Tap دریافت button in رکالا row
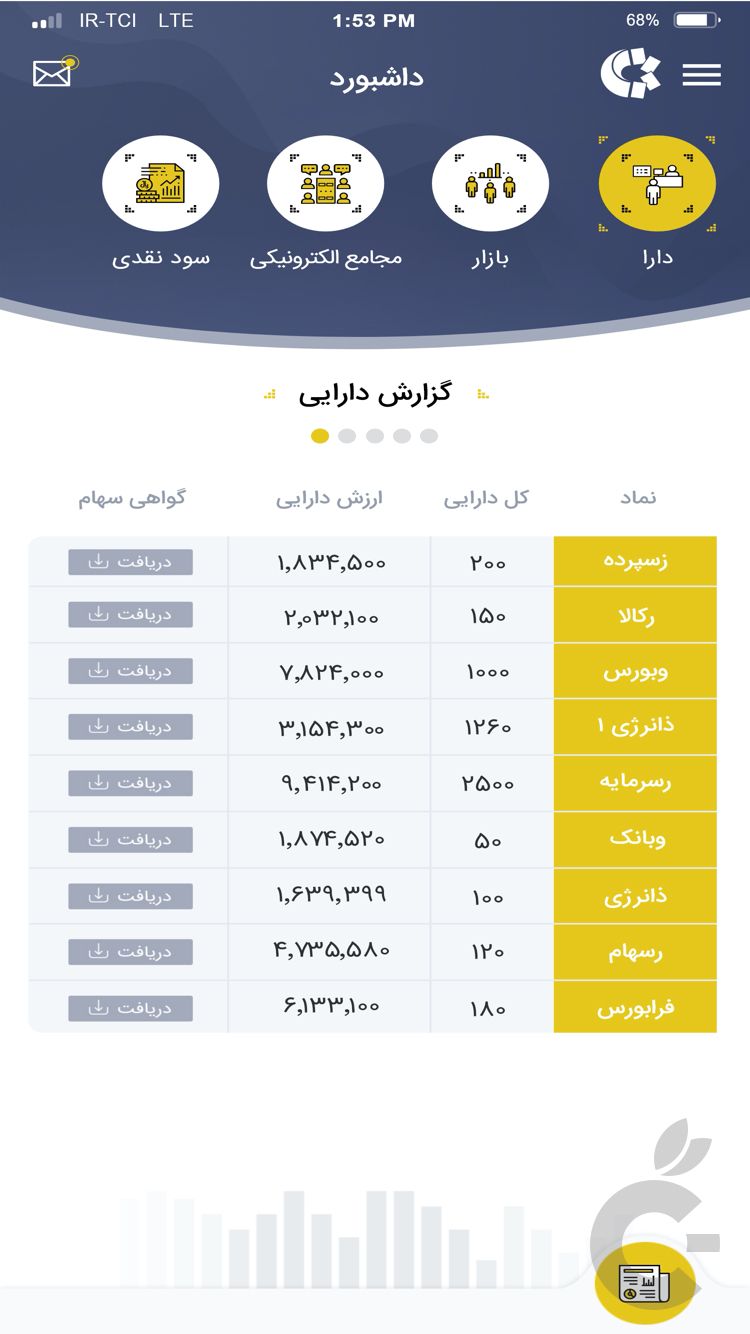This screenshot has width=750, height=1334. [x=130, y=615]
